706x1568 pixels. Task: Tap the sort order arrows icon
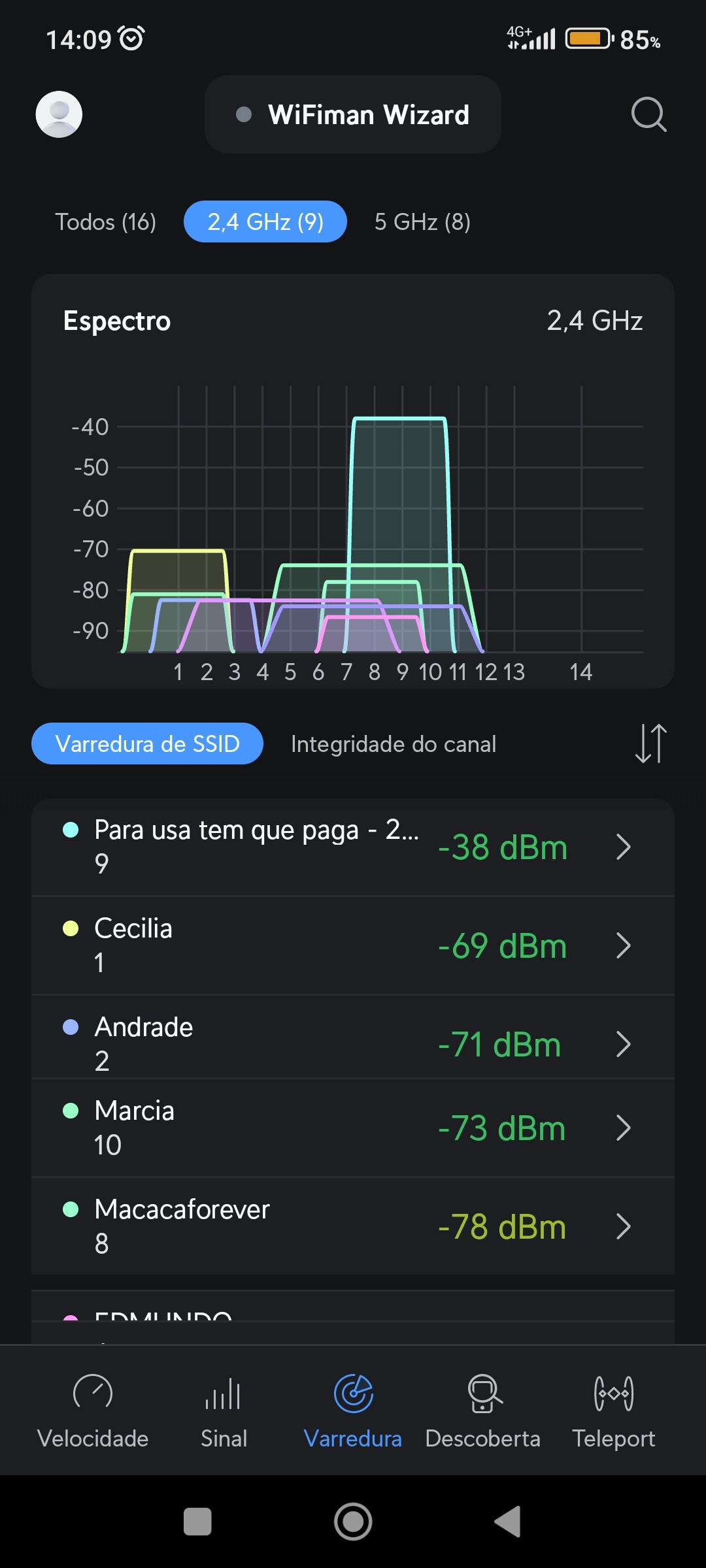(x=650, y=743)
